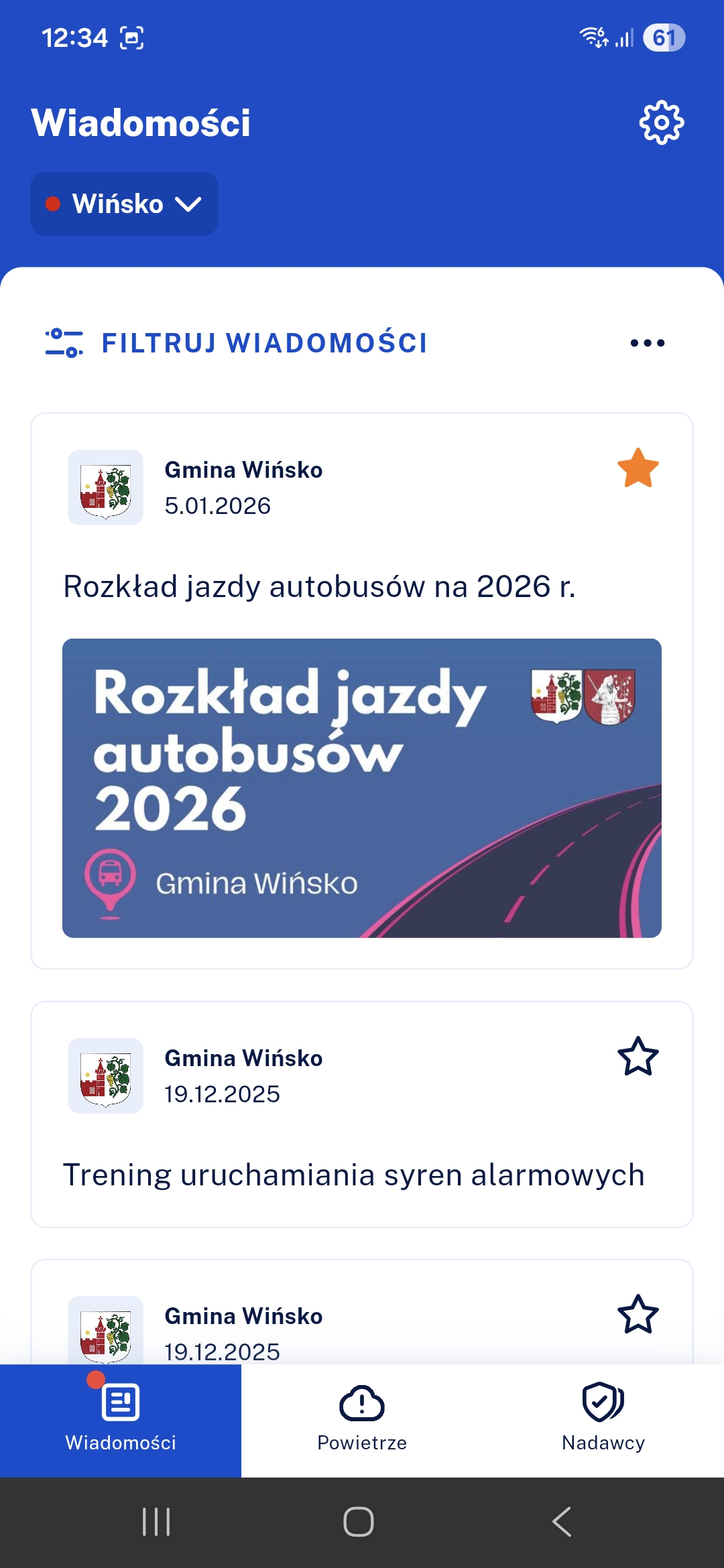Open the three-dot overflow menu

tap(647, 343)
